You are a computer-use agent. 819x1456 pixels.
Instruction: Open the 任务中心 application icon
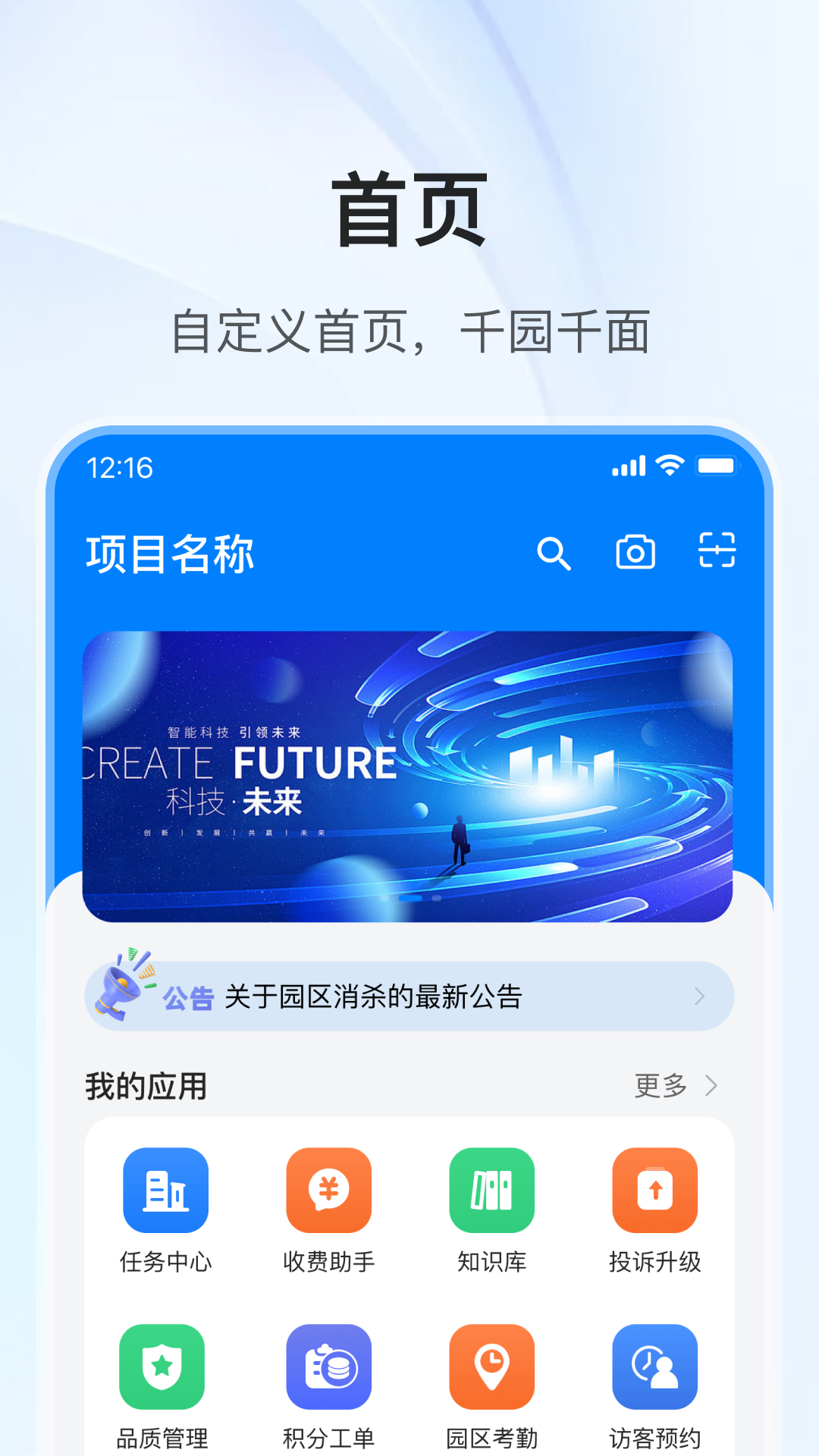(165, 1190)
